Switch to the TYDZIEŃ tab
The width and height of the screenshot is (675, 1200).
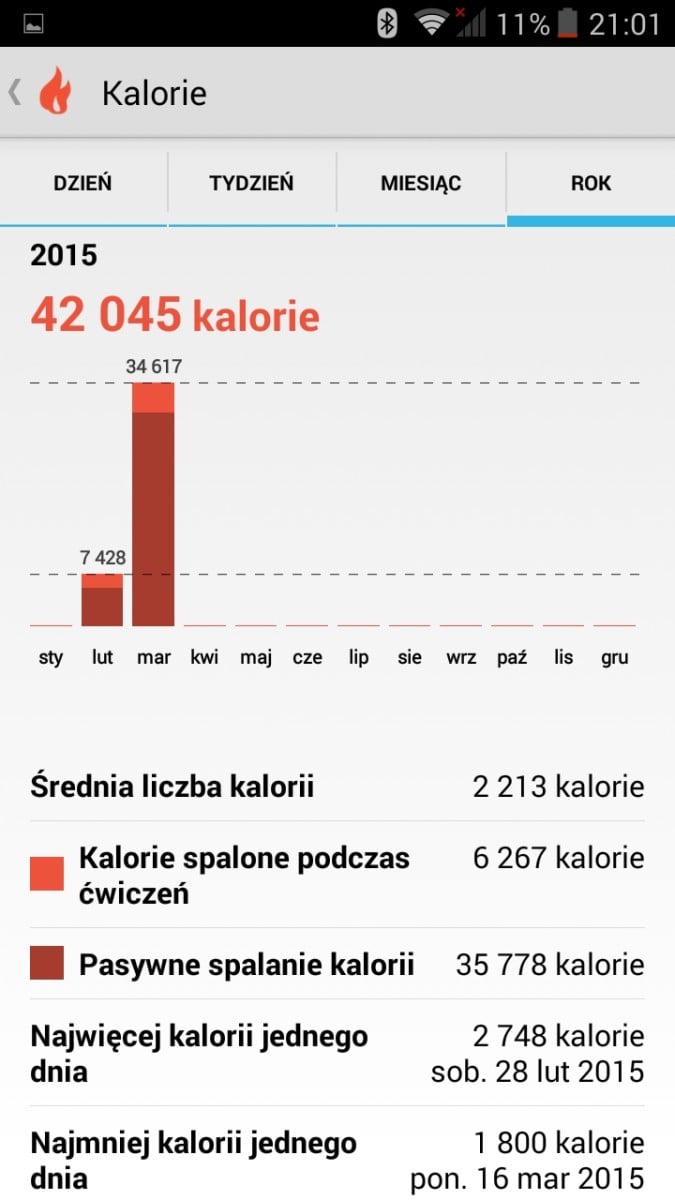[252, 184]
